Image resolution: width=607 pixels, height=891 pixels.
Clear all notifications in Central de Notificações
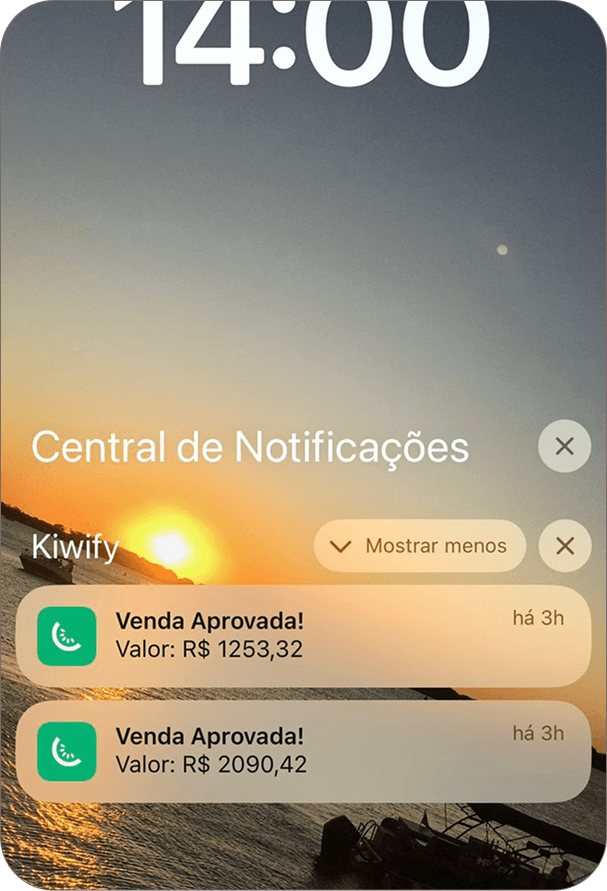pyautogui.click(x=564, y=446)
